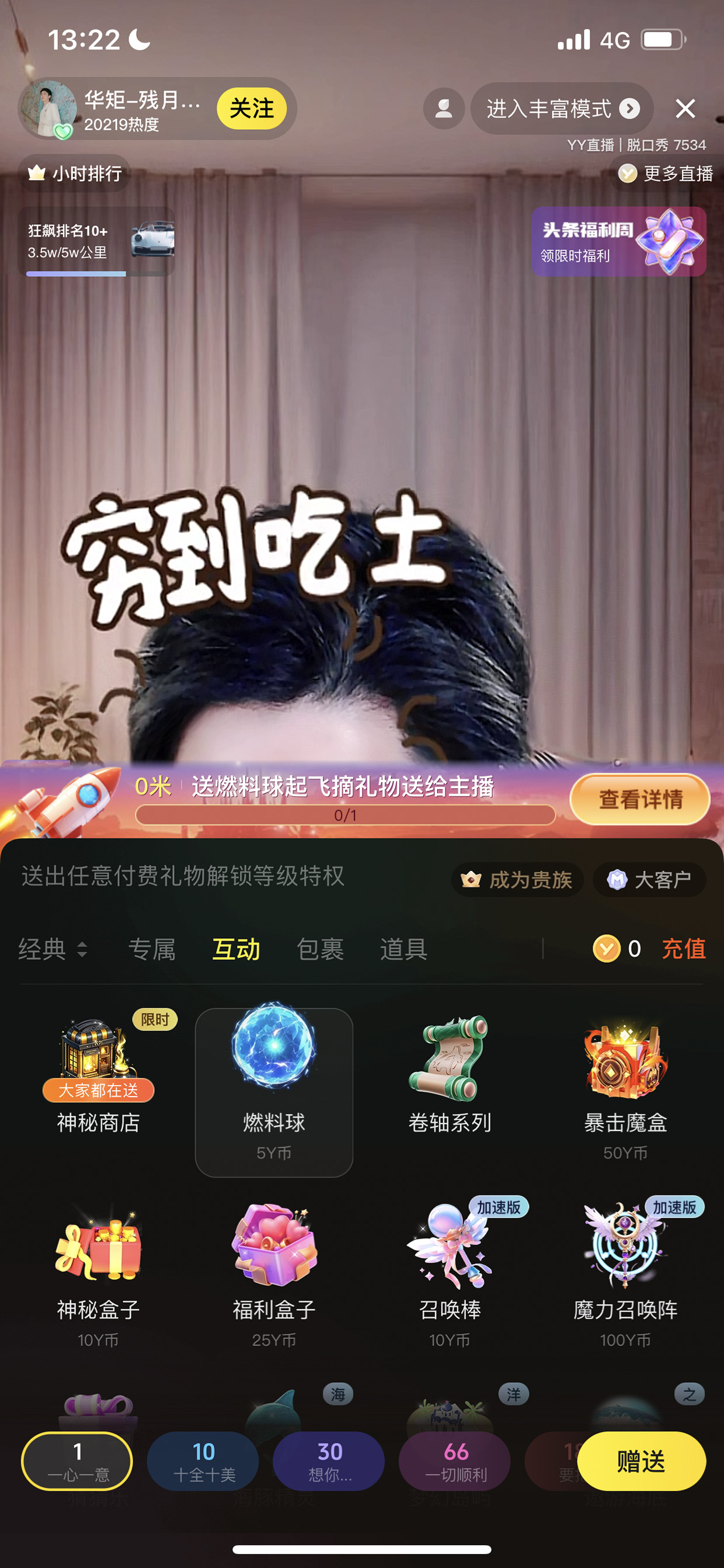Switch to the 道具 tab
Viewport: 724px width, 1568px height.
click(404, 949)
